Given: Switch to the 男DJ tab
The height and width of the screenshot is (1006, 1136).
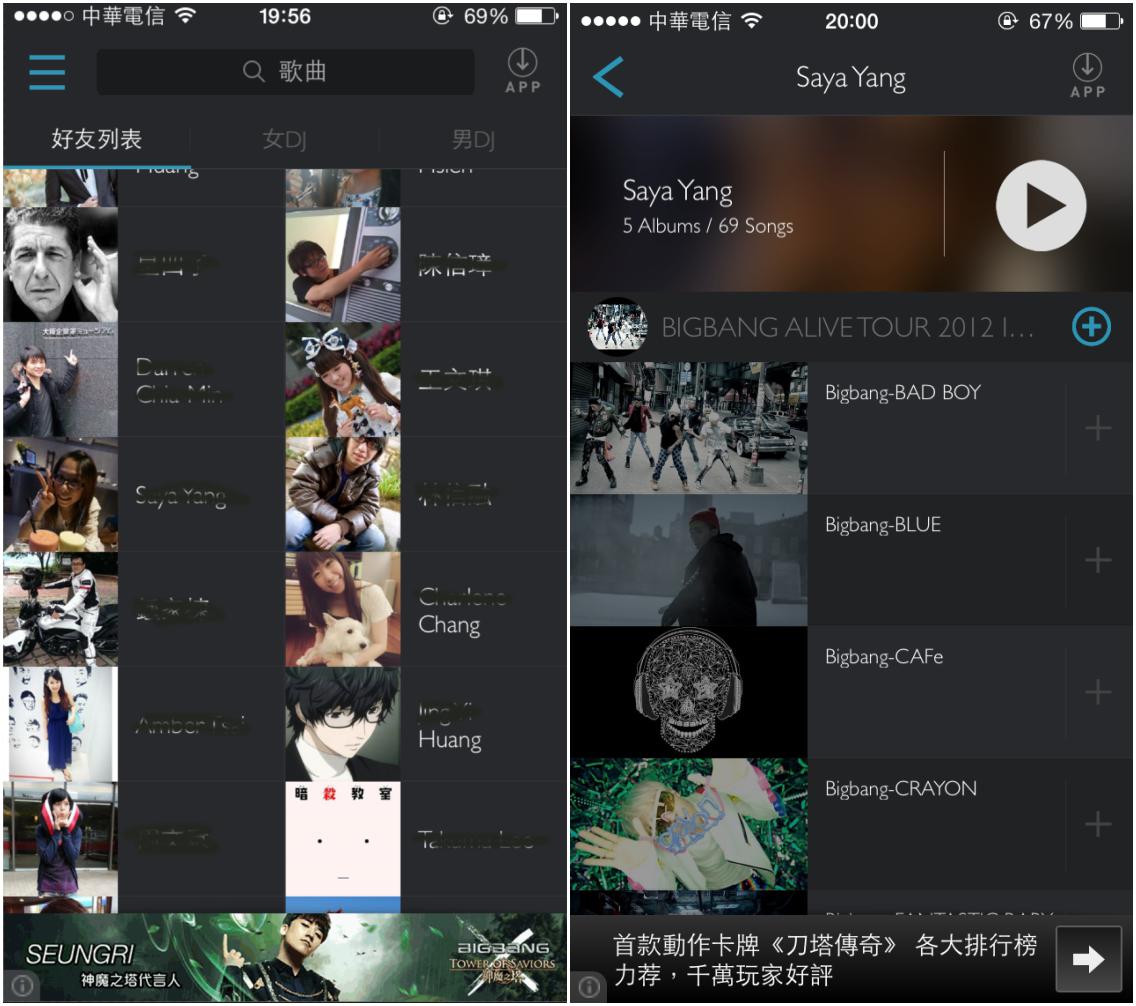Looking at the screenshot, I should tap(472, 140).
